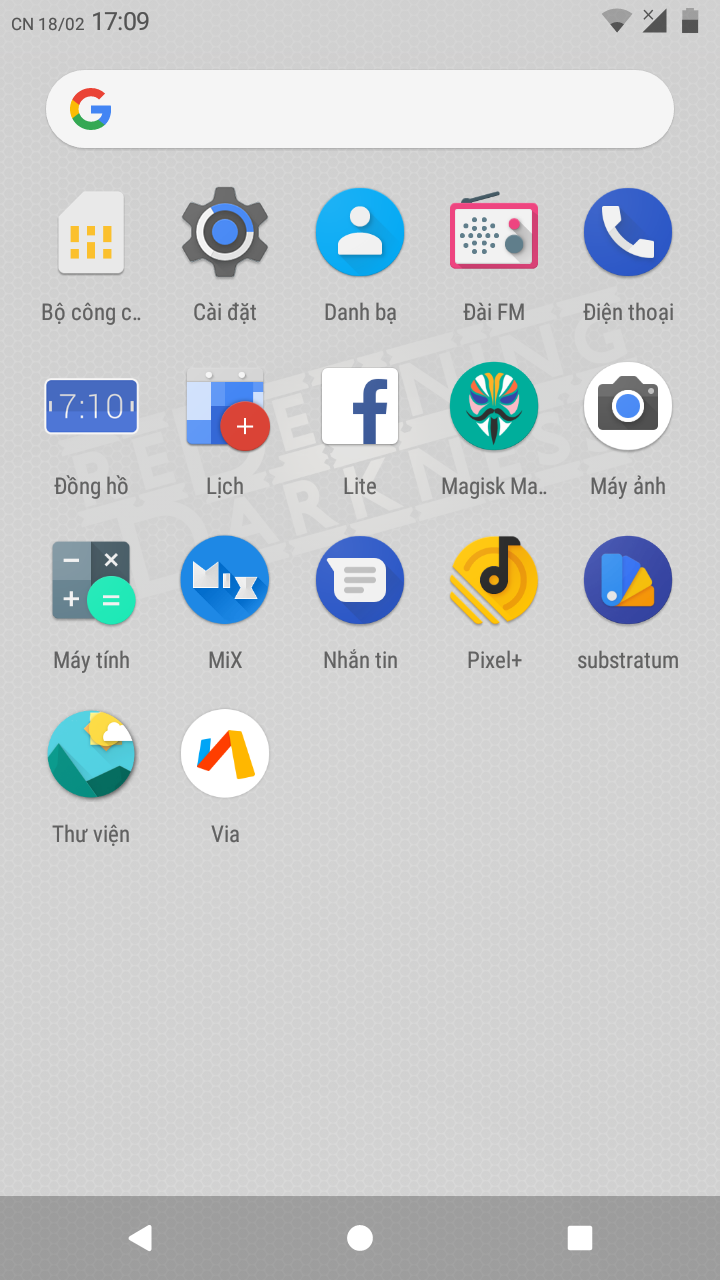The image size is (720, 1280).
Task: Open the Lịch calendar app
Action: 225,407
